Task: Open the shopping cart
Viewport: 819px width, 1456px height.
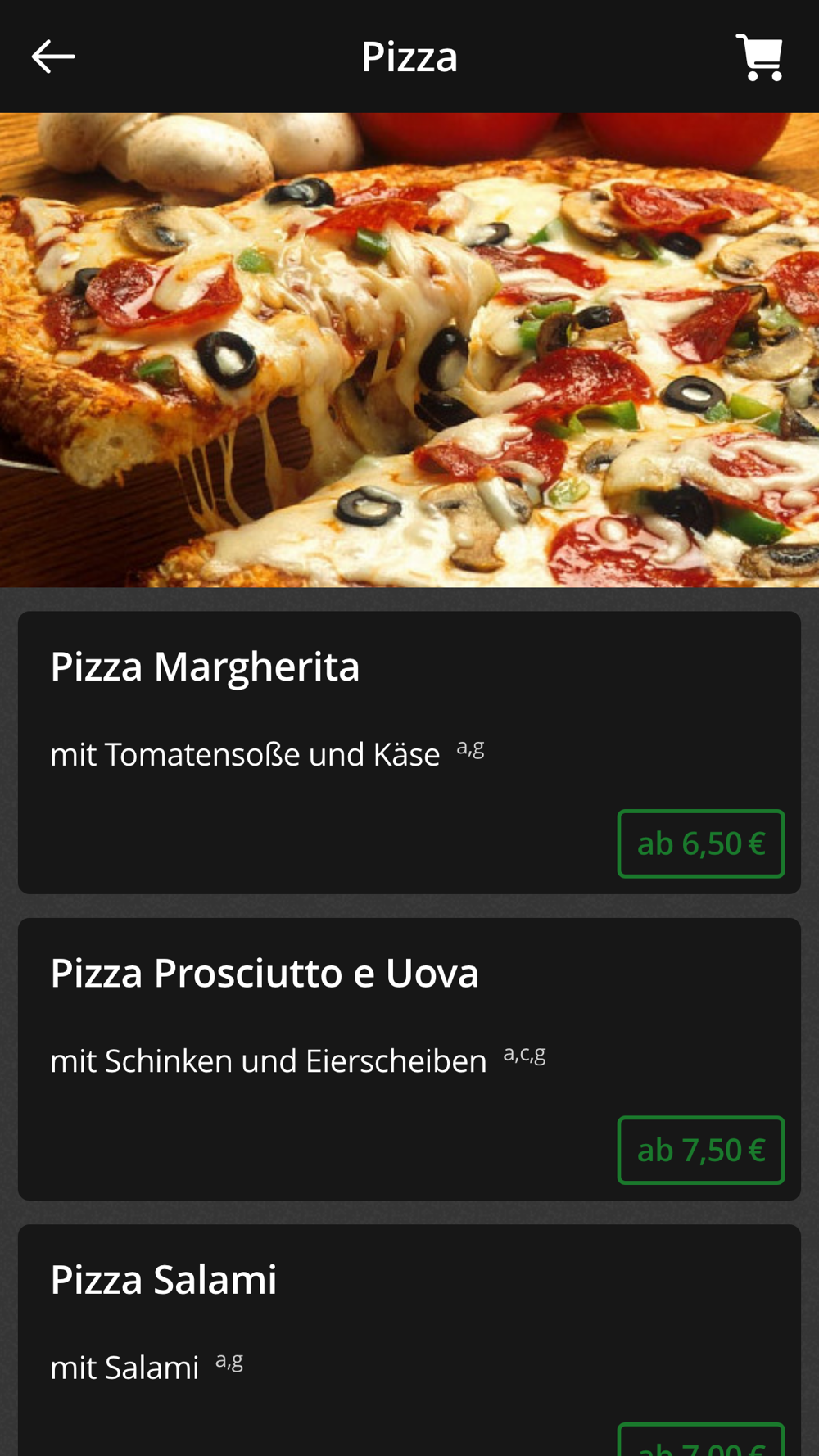Action: [x=759, y=57]
